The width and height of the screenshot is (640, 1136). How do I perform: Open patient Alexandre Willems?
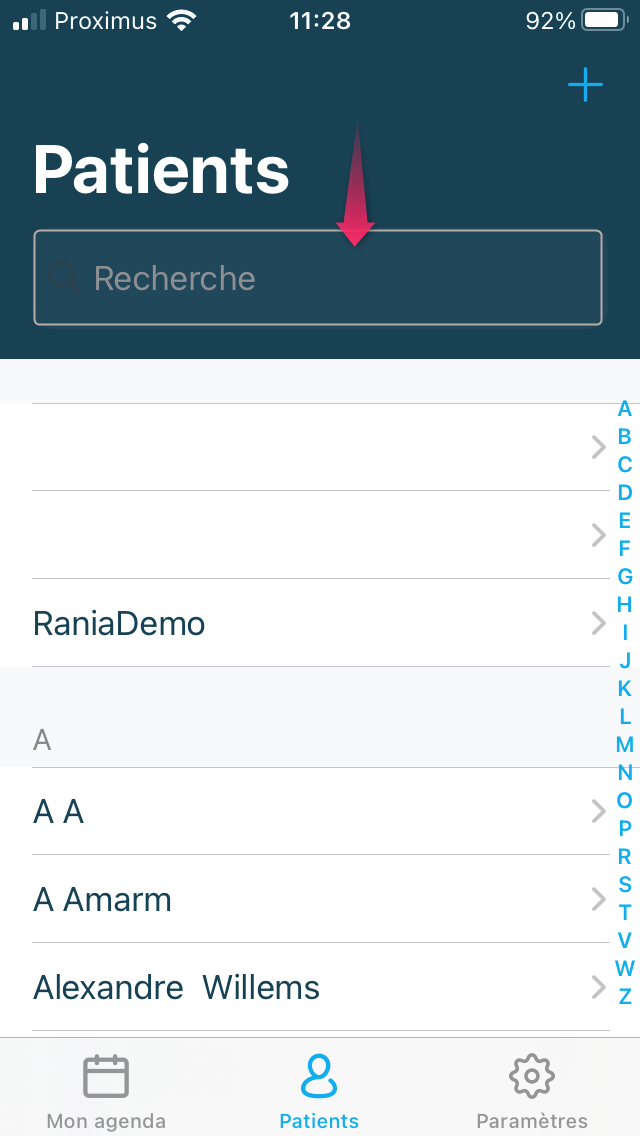(320, 987)
